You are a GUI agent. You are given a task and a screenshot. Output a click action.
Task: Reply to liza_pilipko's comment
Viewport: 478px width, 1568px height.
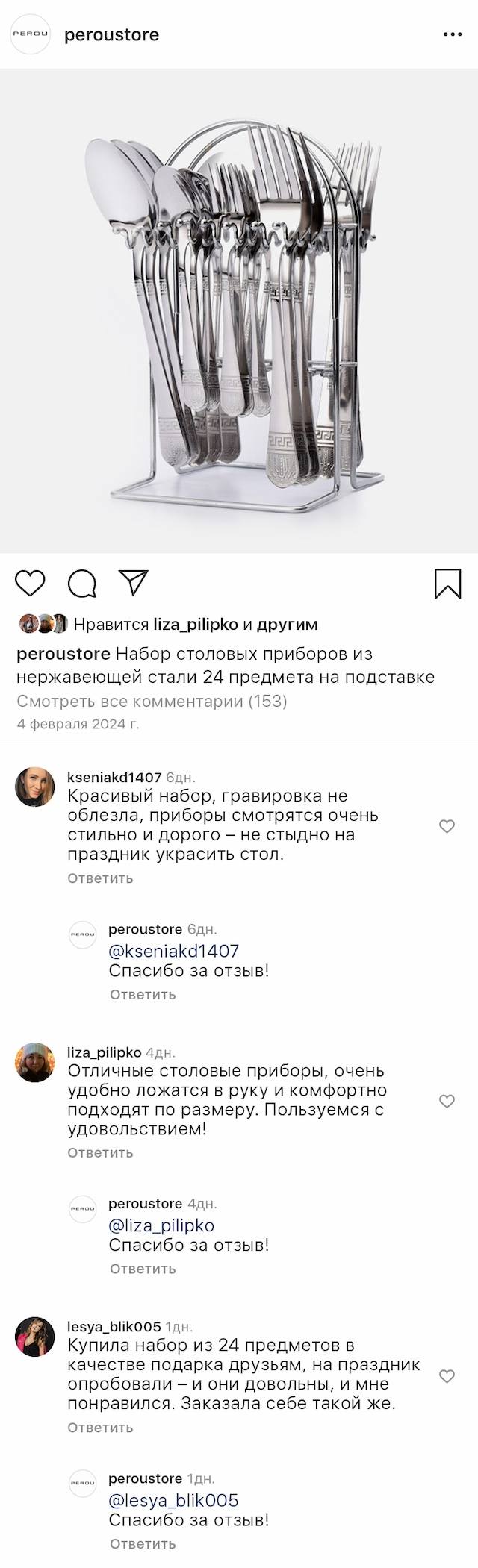coord(100,1152)
